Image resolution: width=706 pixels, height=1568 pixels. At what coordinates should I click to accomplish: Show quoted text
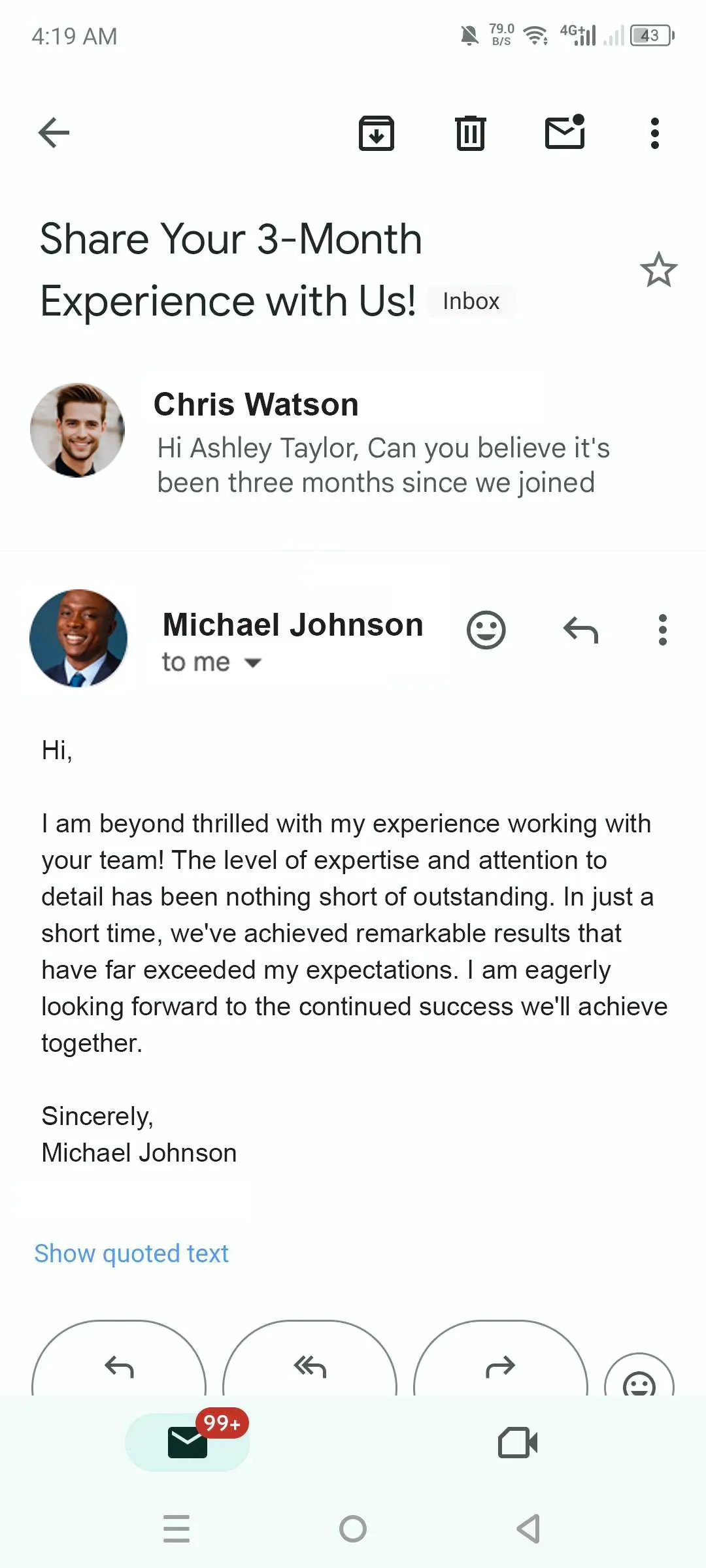coord(131,1253)
